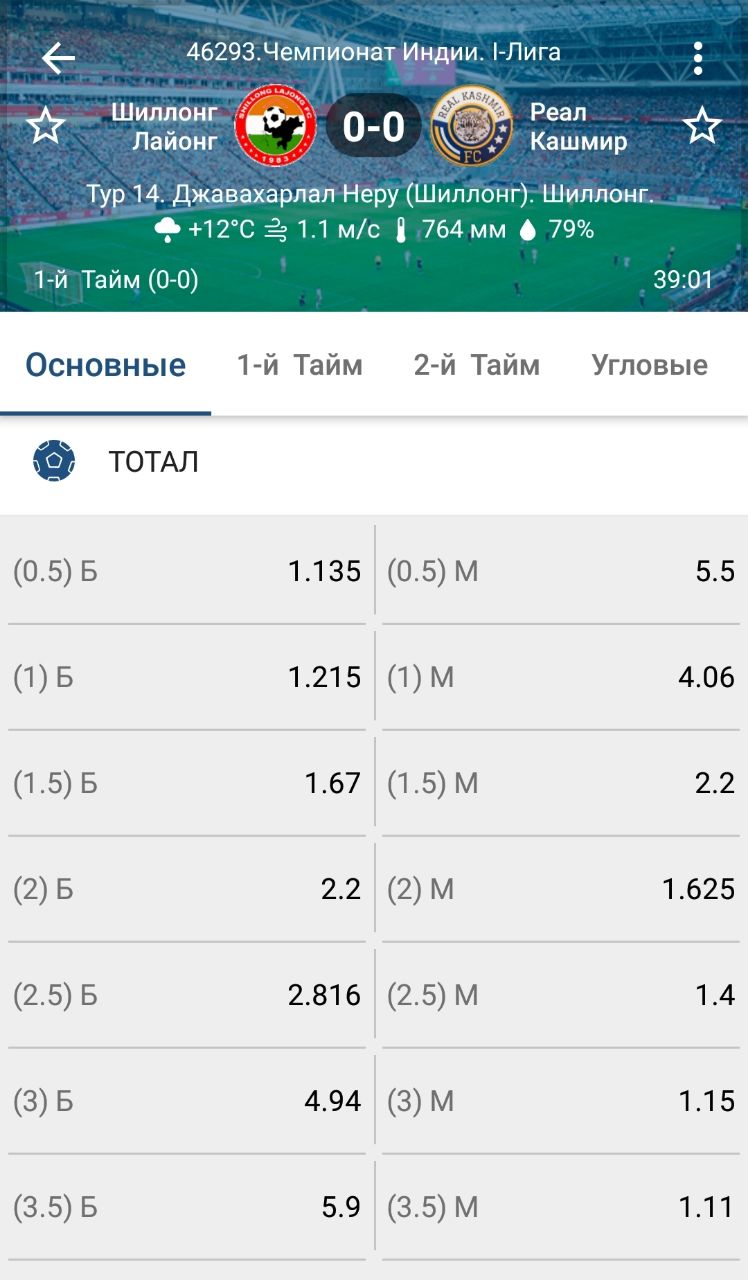Viewport: 748px width, 1280px height.
Task: Open the Угловые tab
Action: coord(649,365)
